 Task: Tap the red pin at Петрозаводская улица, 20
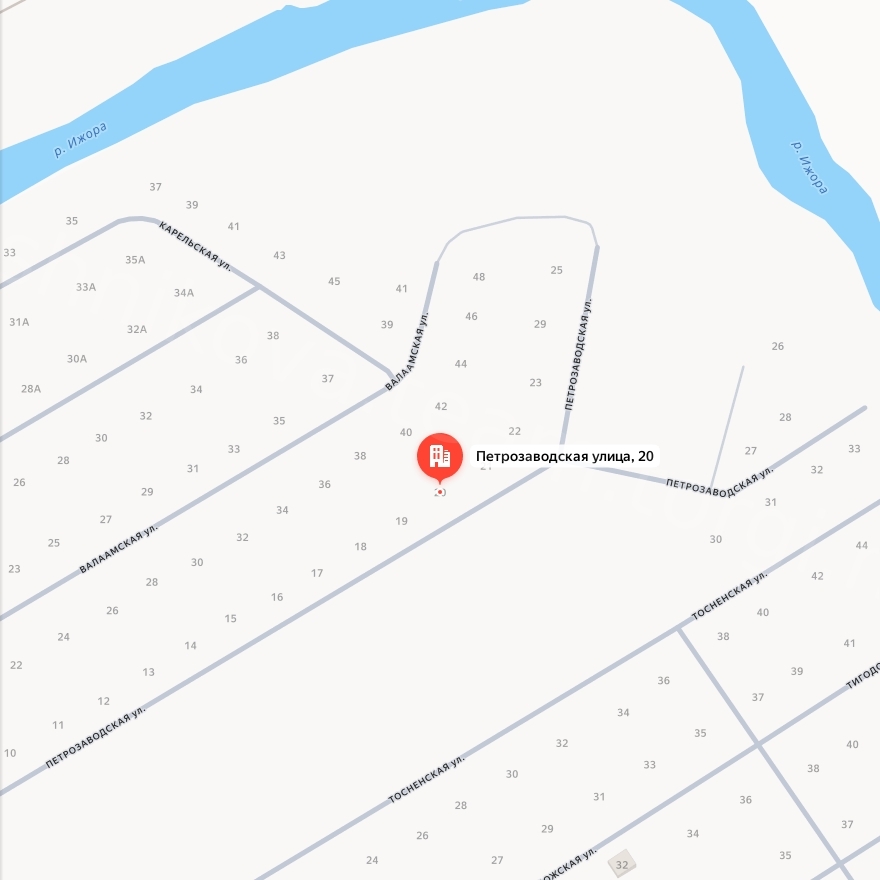(x=440, y=458)
